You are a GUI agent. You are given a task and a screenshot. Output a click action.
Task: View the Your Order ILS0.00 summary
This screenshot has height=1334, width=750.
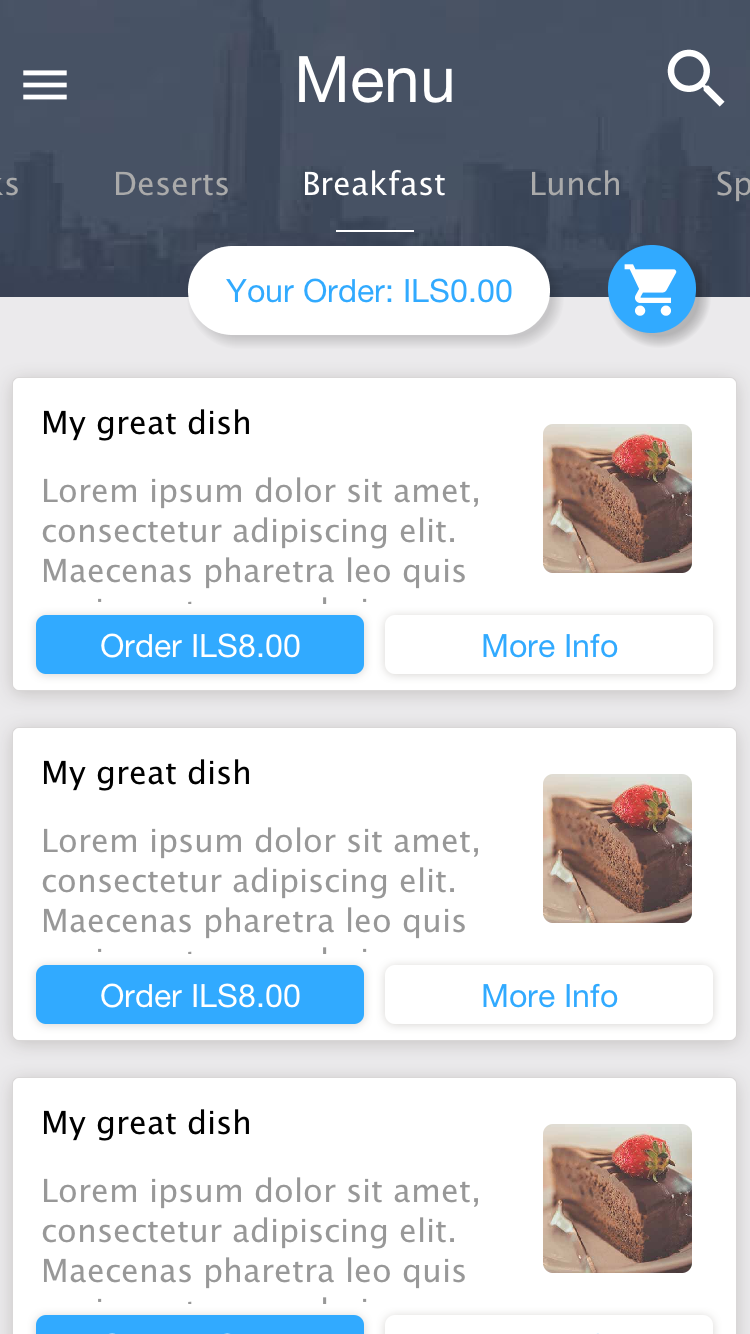click(369, 291)
